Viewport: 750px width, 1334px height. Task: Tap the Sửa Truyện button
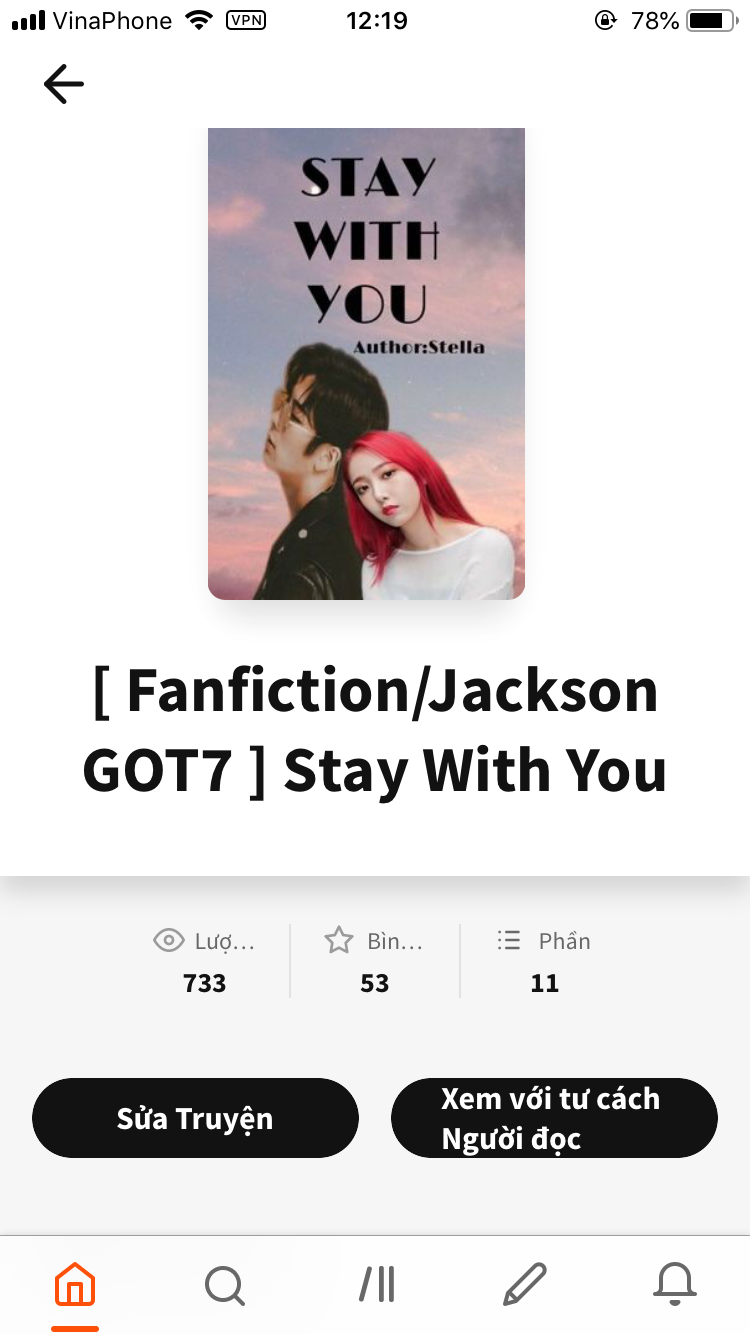click(x=195, y=1118)
